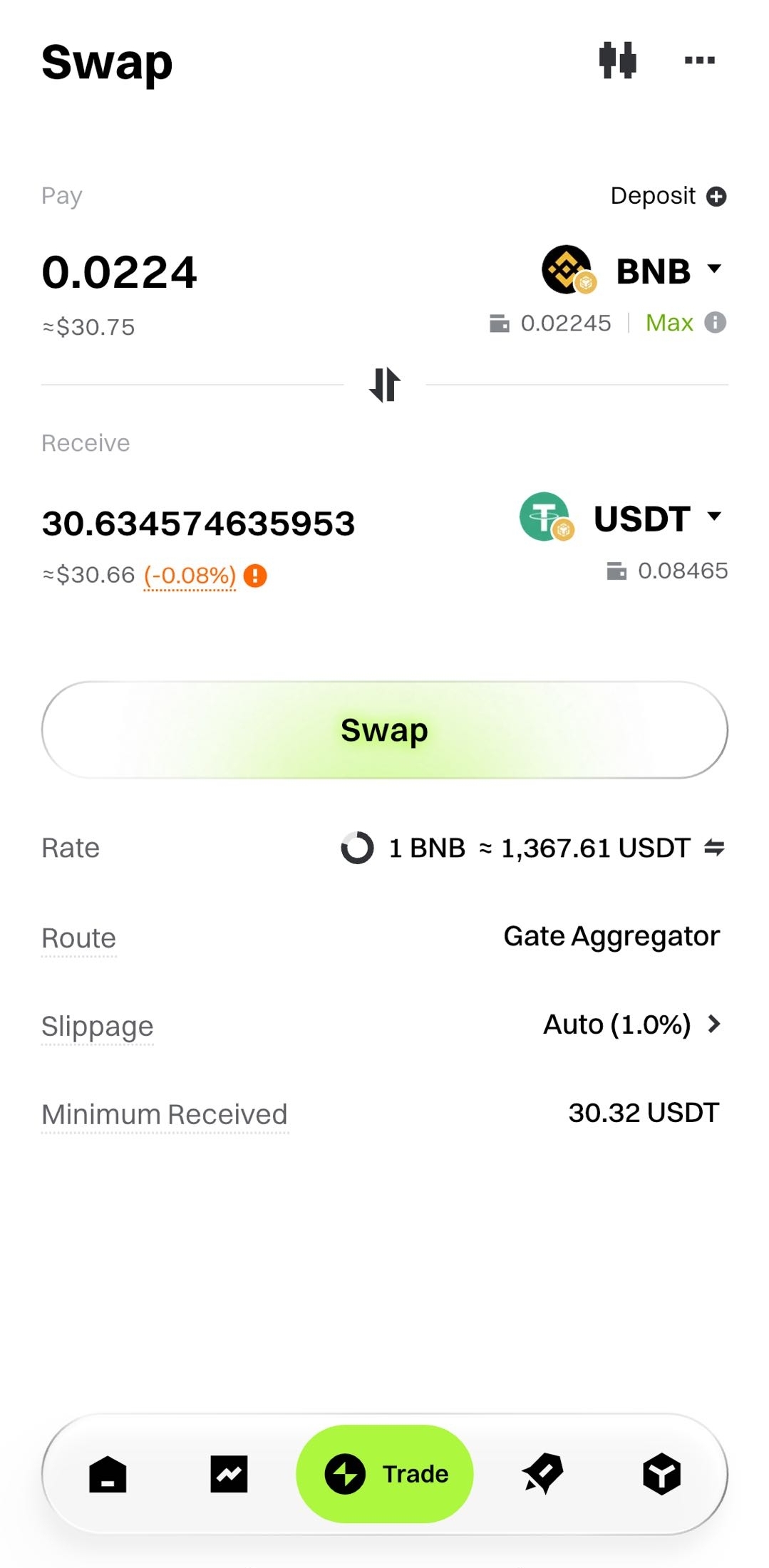The height and width of the screenshot is (1568, 769).
Task: Show Route explanation
Action: point(78,938)
